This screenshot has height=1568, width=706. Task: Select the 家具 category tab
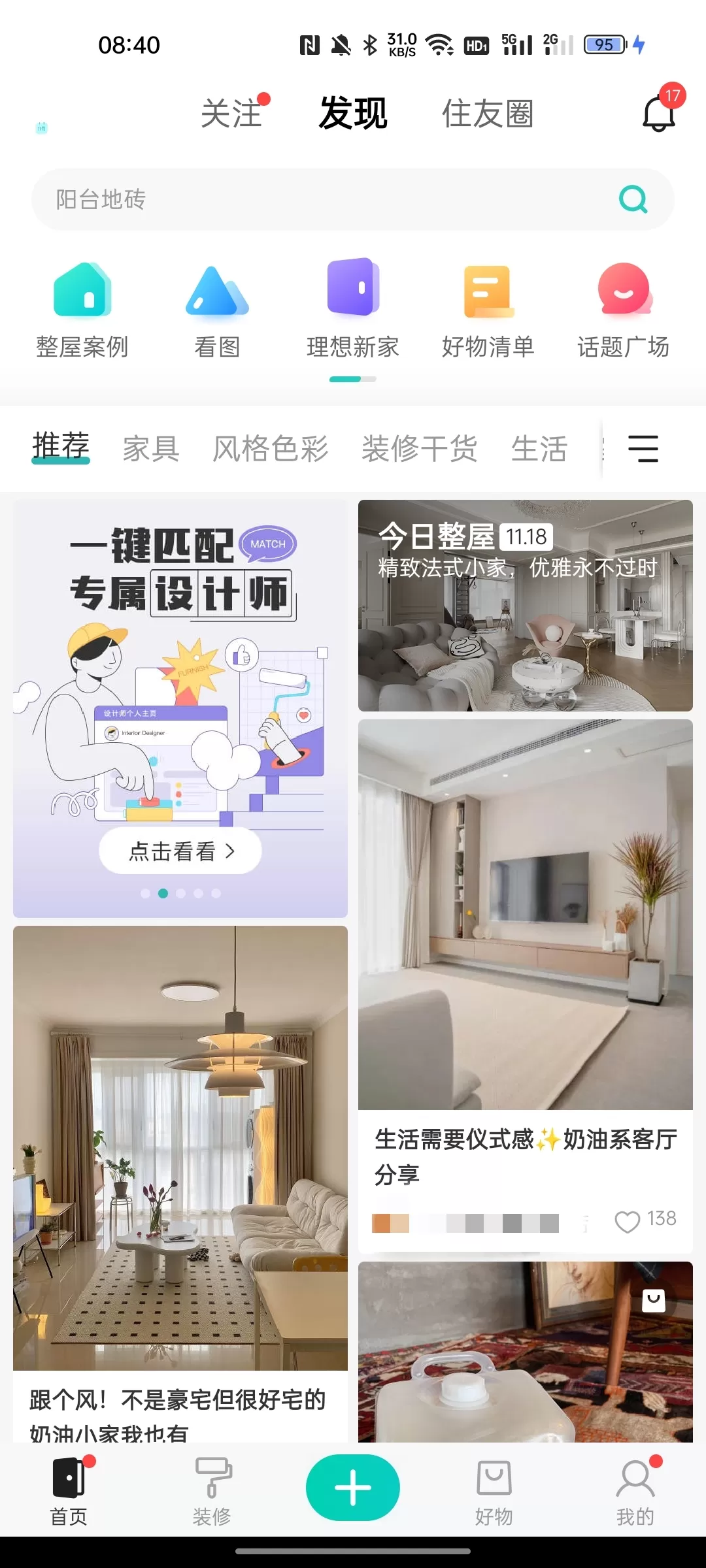[151, 449]
